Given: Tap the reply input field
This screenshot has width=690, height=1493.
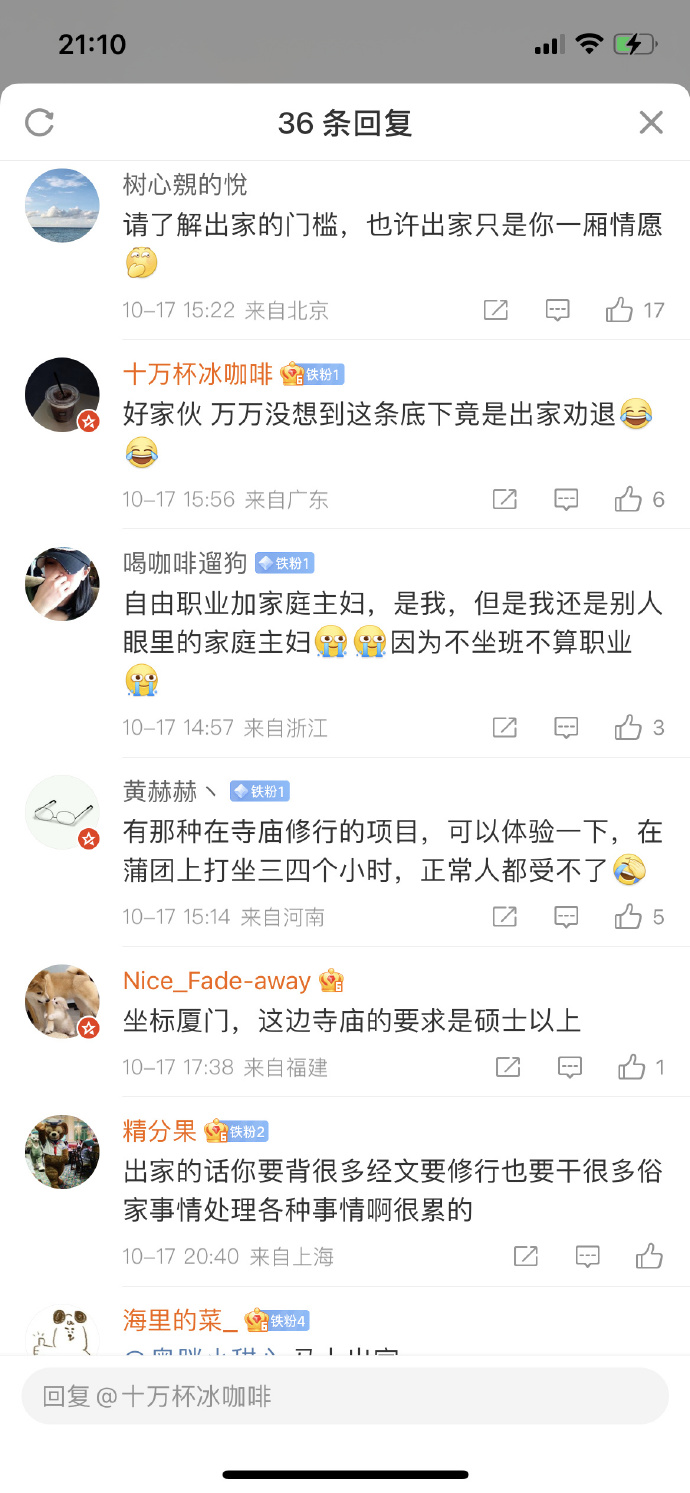Looking at the screenshot, I should pyautogui.click(x=345, y=1396).
